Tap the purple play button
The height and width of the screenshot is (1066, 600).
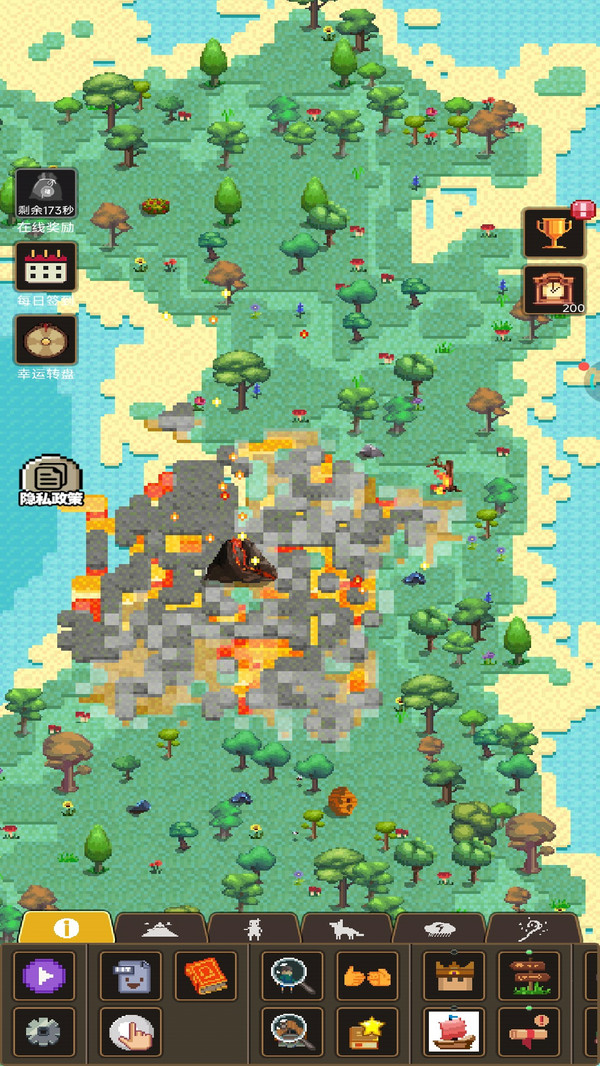click(x=44, y=975)
